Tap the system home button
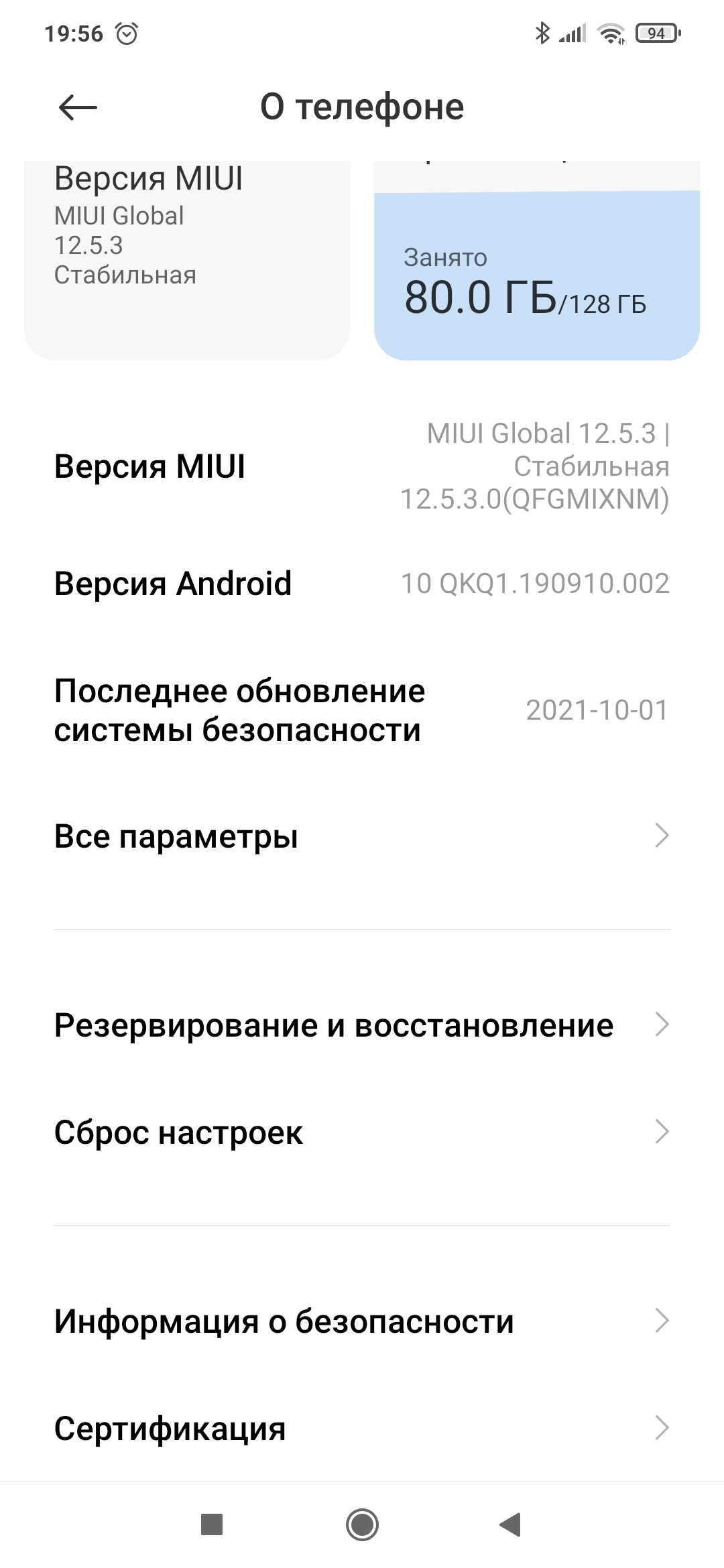This screenshot has height=1568, width=724. coord(362,1525)
